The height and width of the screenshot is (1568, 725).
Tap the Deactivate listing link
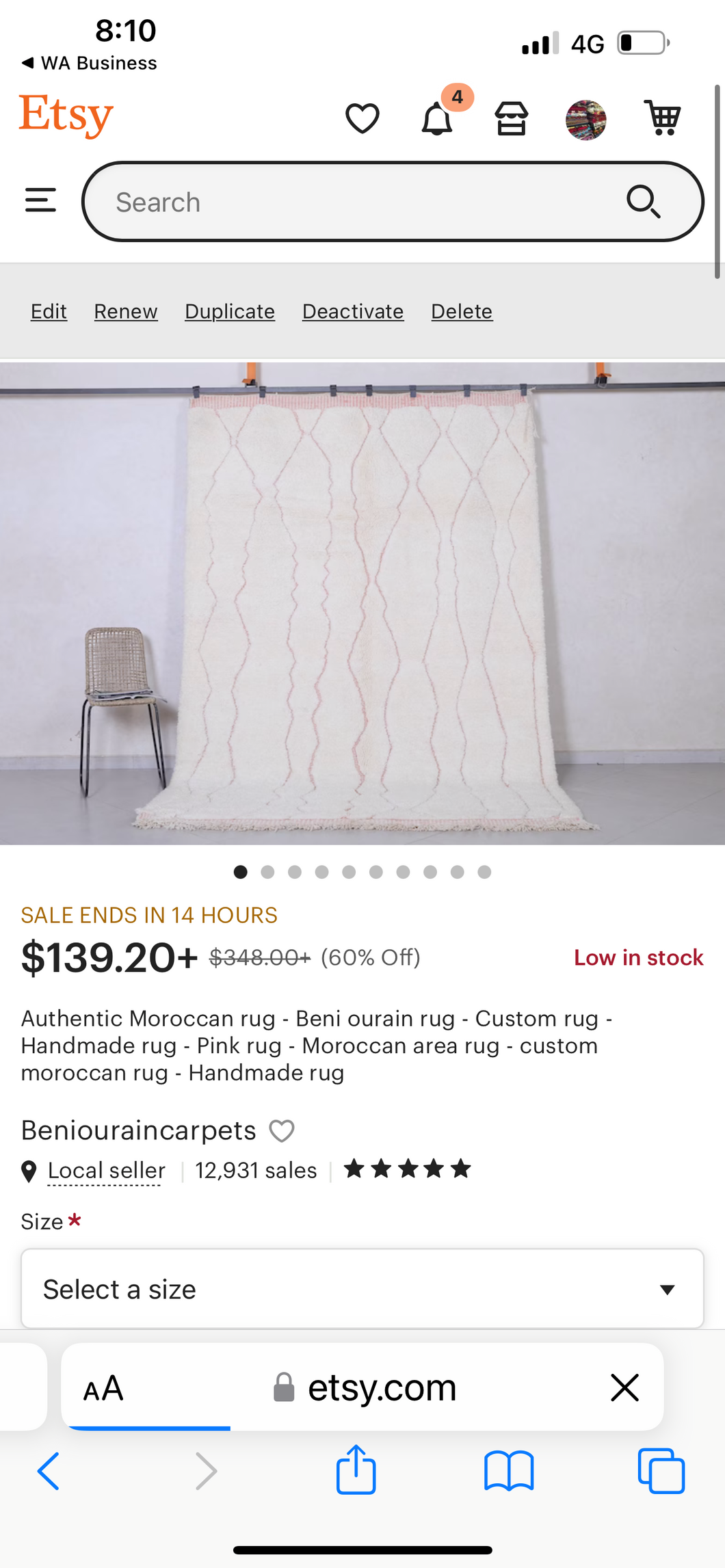point(353,312)
